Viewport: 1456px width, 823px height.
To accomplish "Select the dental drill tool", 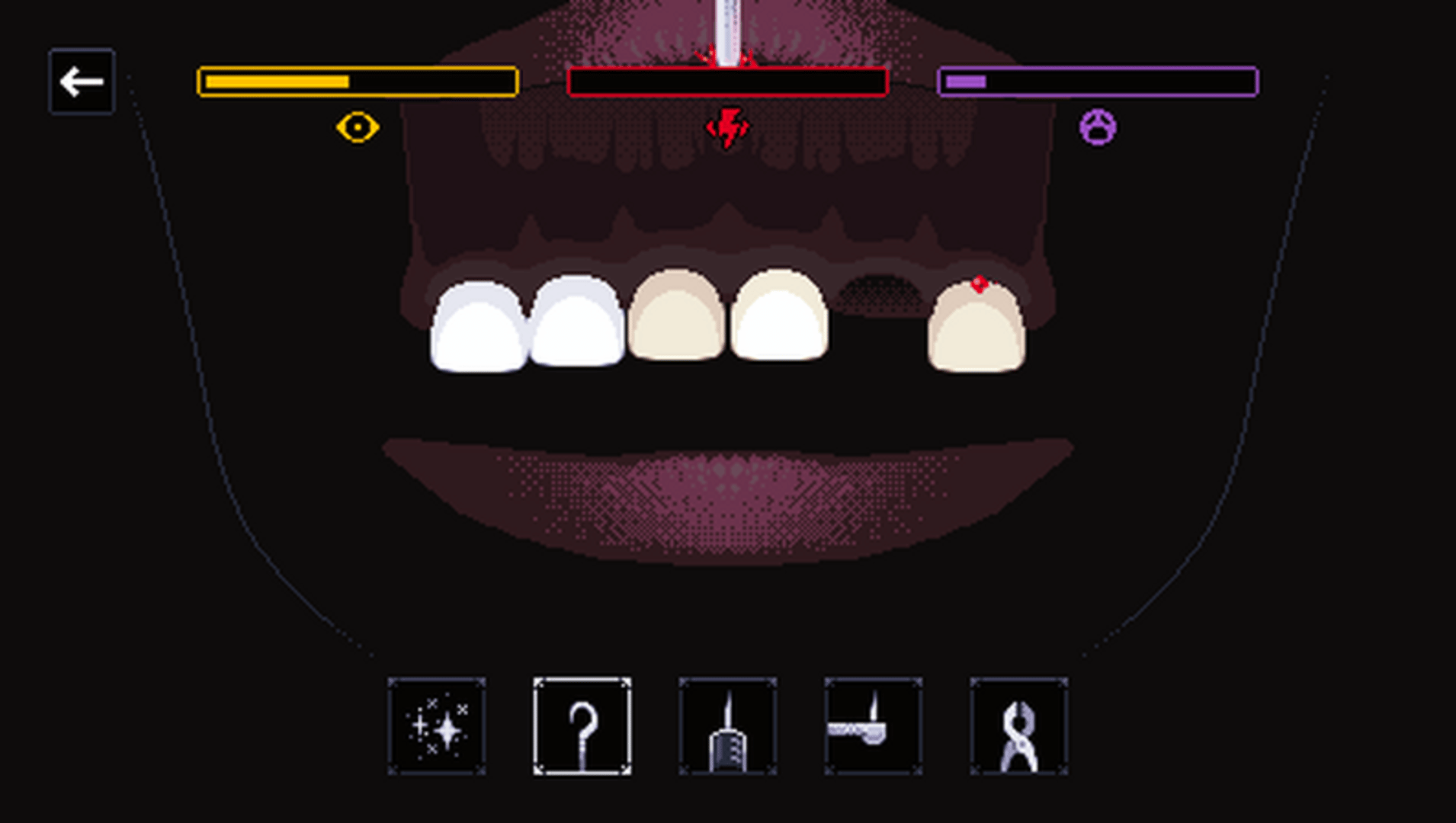I will tap(873, 726).
